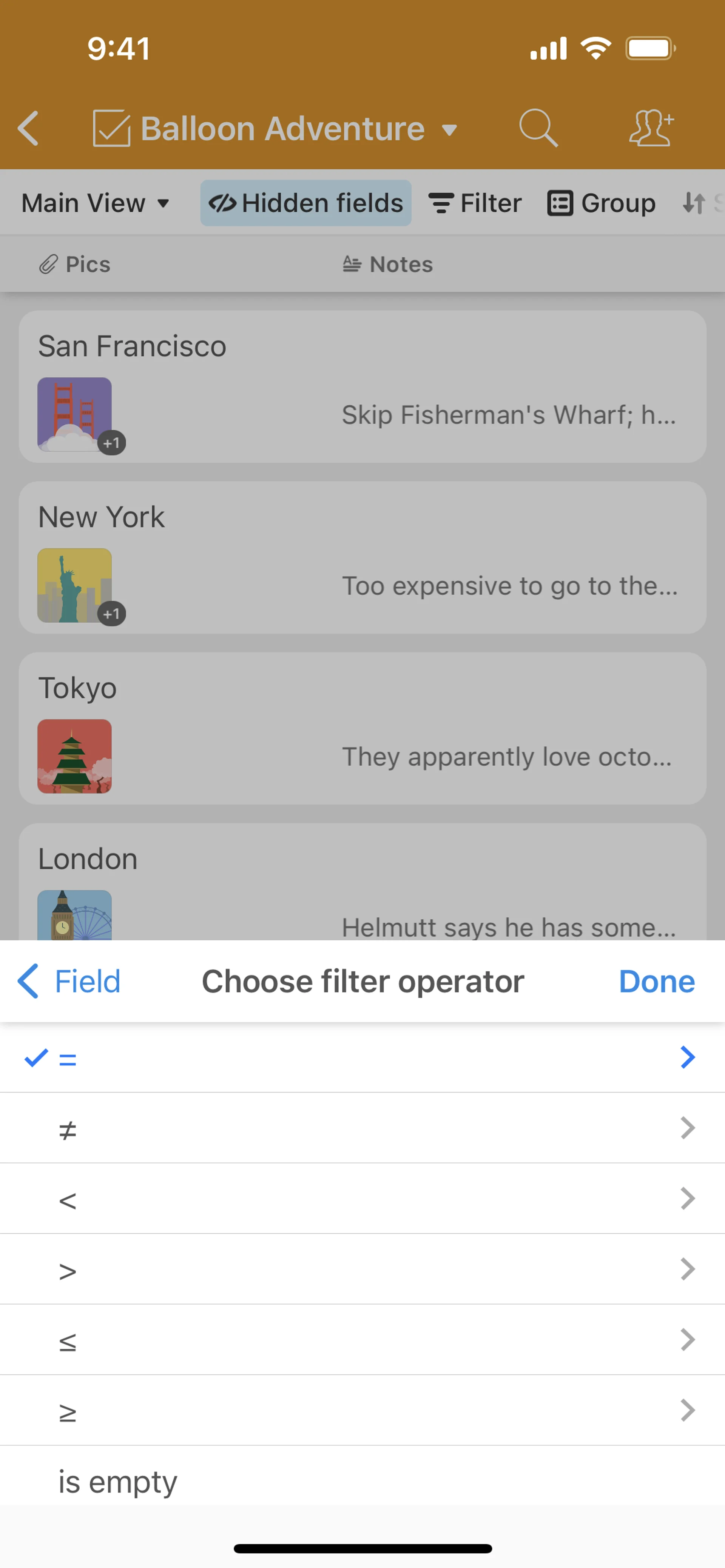The image size is (725, 1568).
Task: Open the Group options
Action: (601, 203)
